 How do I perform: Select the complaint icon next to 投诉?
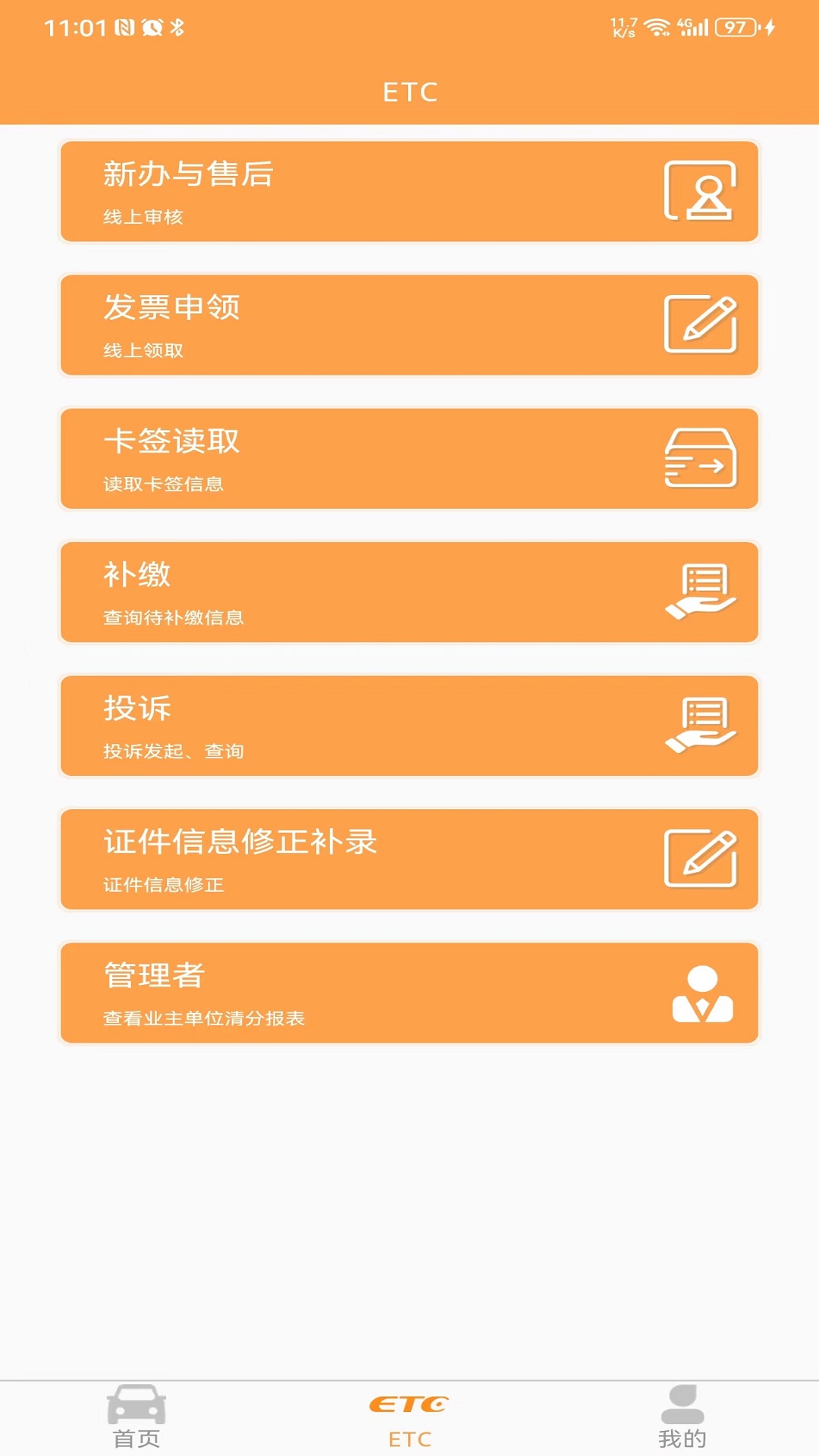[x=702, y=726]
